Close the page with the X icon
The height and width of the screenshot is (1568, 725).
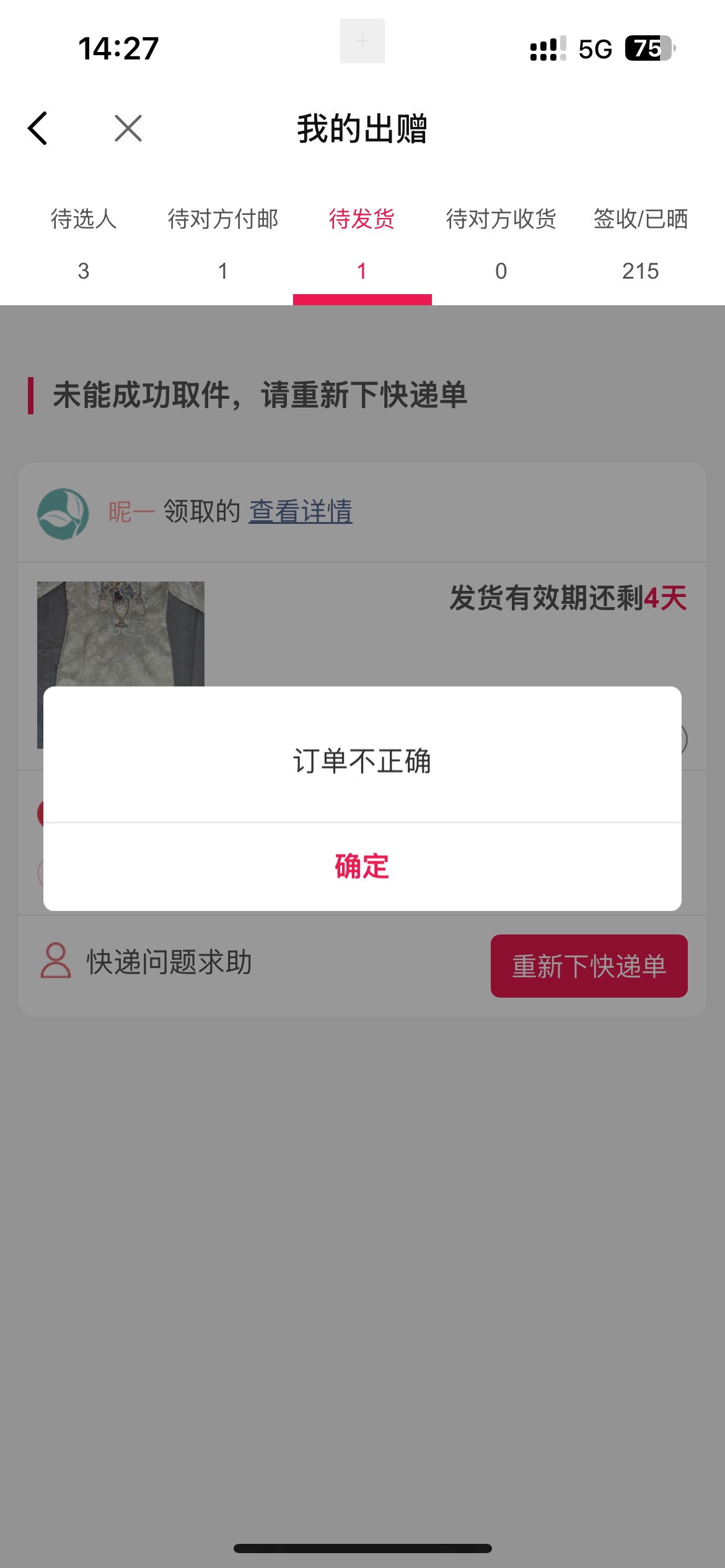pyautogui.click(x=128, y=129)
